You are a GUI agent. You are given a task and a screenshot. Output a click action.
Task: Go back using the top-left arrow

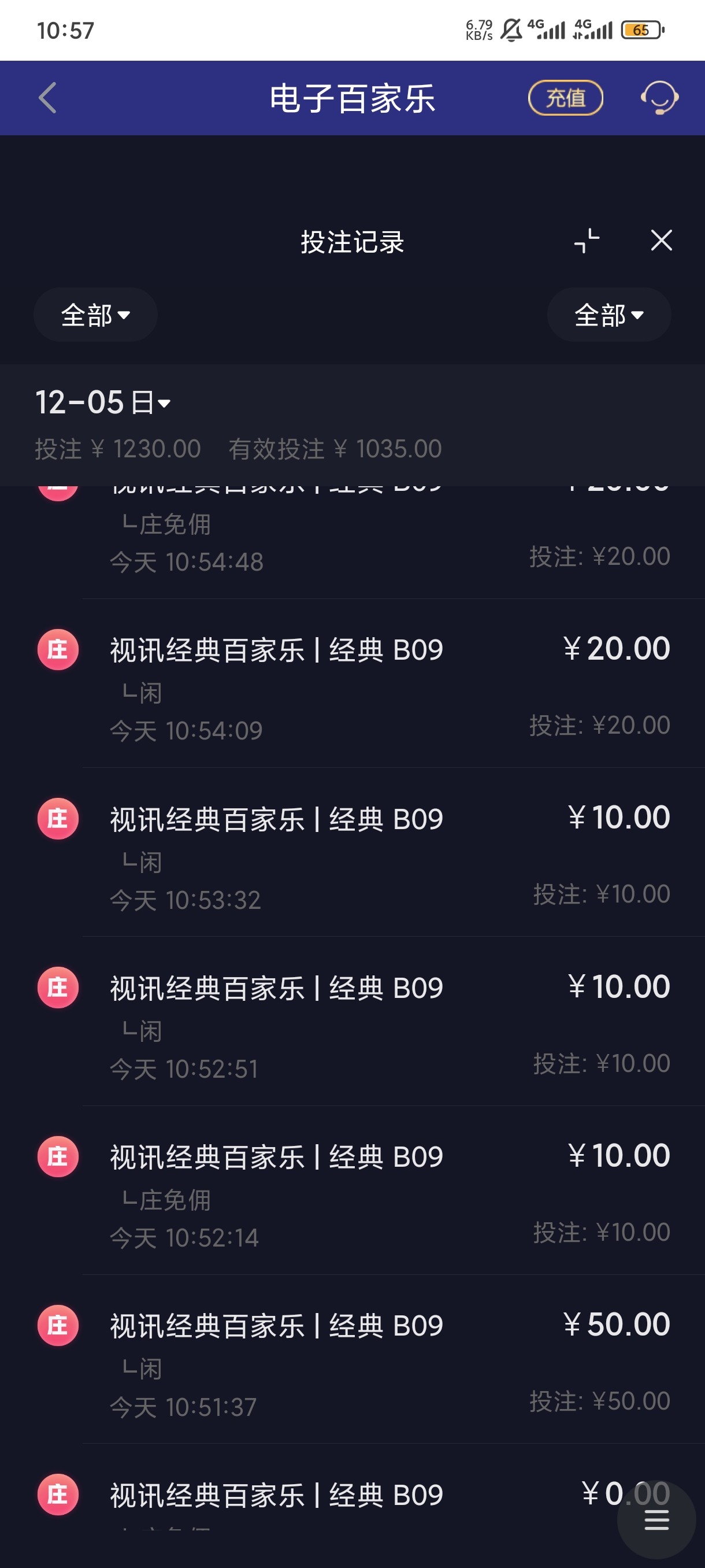pyautogui.click(x=47, y=98)
